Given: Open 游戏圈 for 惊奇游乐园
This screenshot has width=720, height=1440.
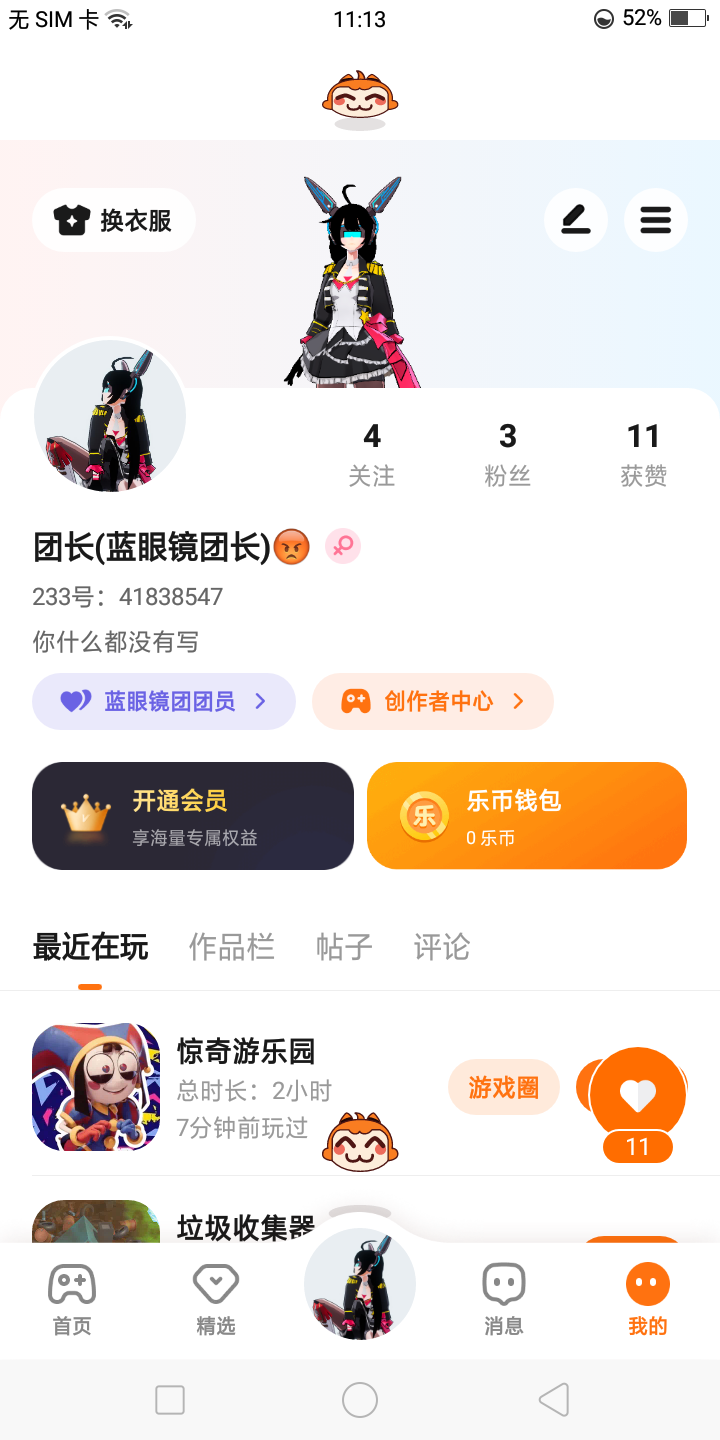Looking at the screenshot, I should pos(503,1087).
